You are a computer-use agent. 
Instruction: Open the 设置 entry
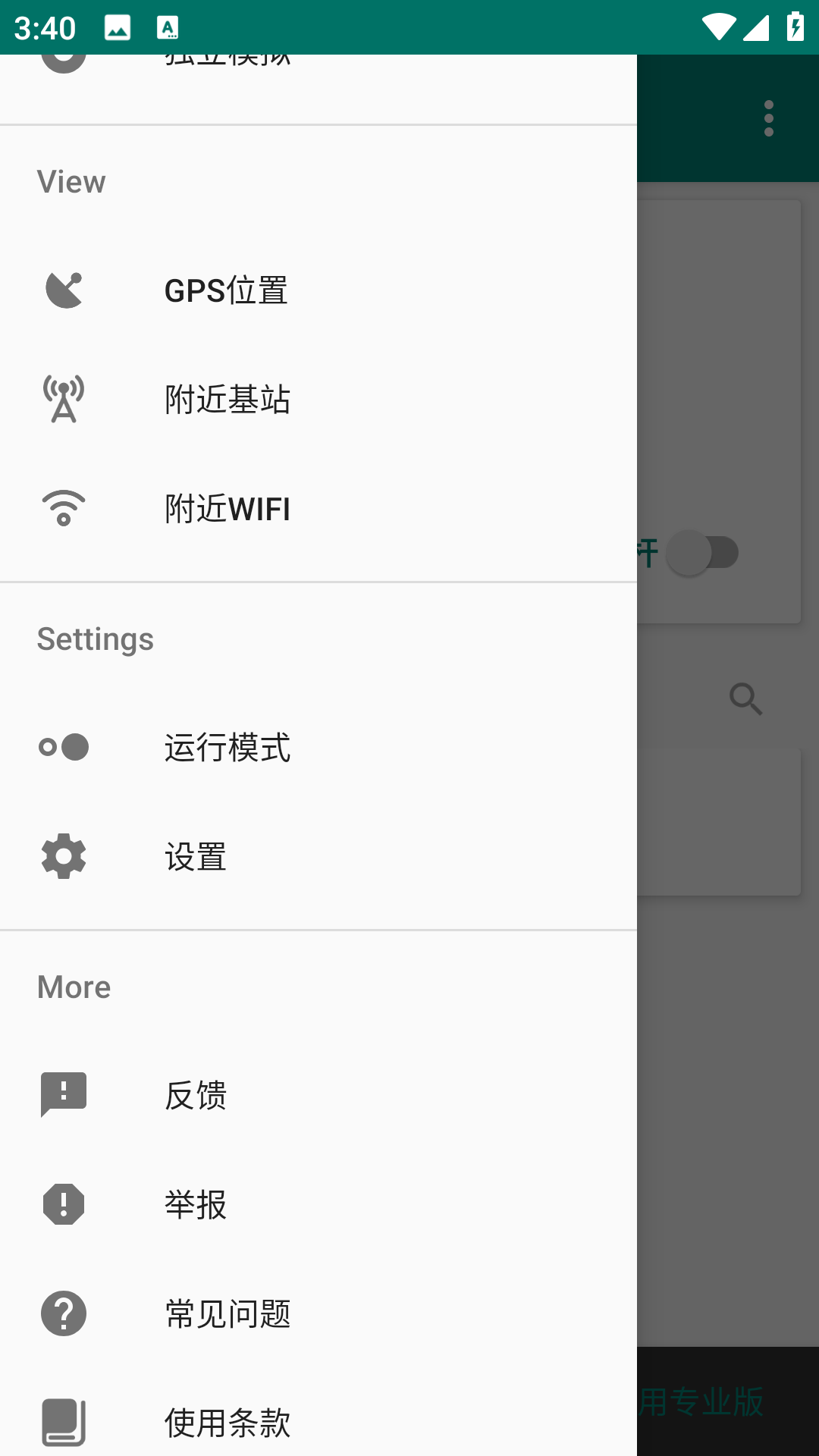coord(195,858)
